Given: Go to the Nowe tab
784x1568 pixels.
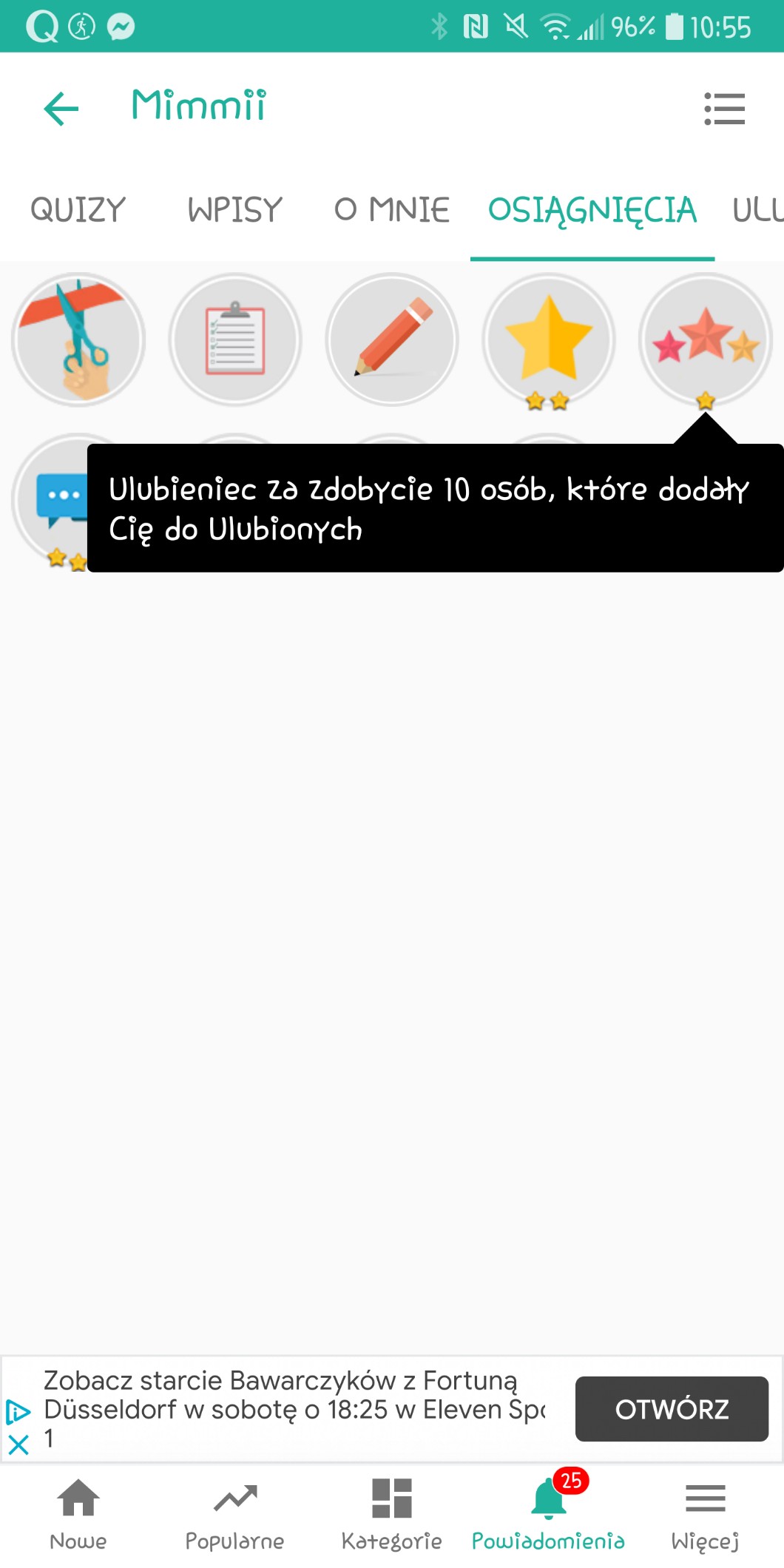Looking at the screenshot, I should [x=78, y=1513].
